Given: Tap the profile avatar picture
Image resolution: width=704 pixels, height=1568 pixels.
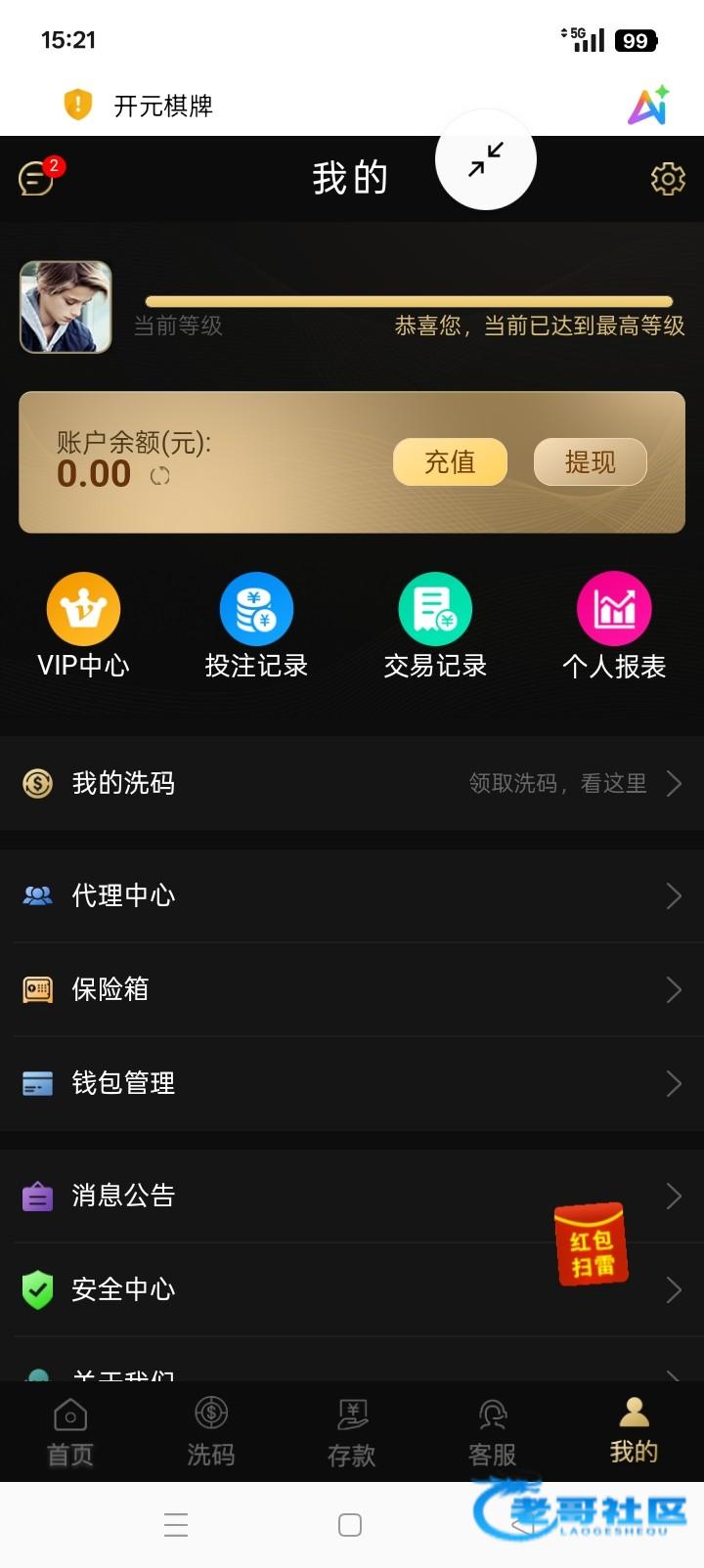Looking at the screenshot, I should click(x=66, y=307).
